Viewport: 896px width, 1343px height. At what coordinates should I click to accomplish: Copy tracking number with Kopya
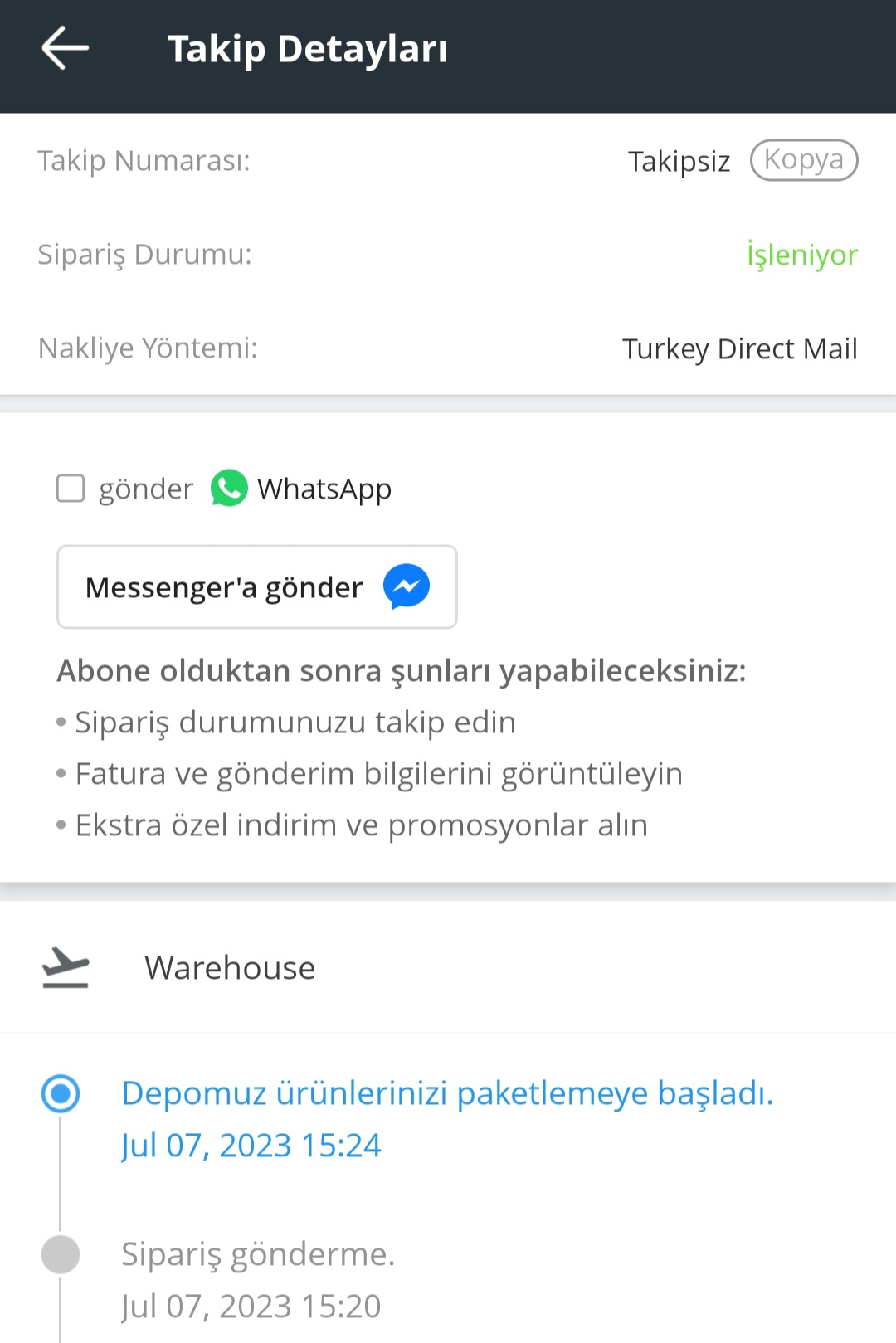[803, 160]
